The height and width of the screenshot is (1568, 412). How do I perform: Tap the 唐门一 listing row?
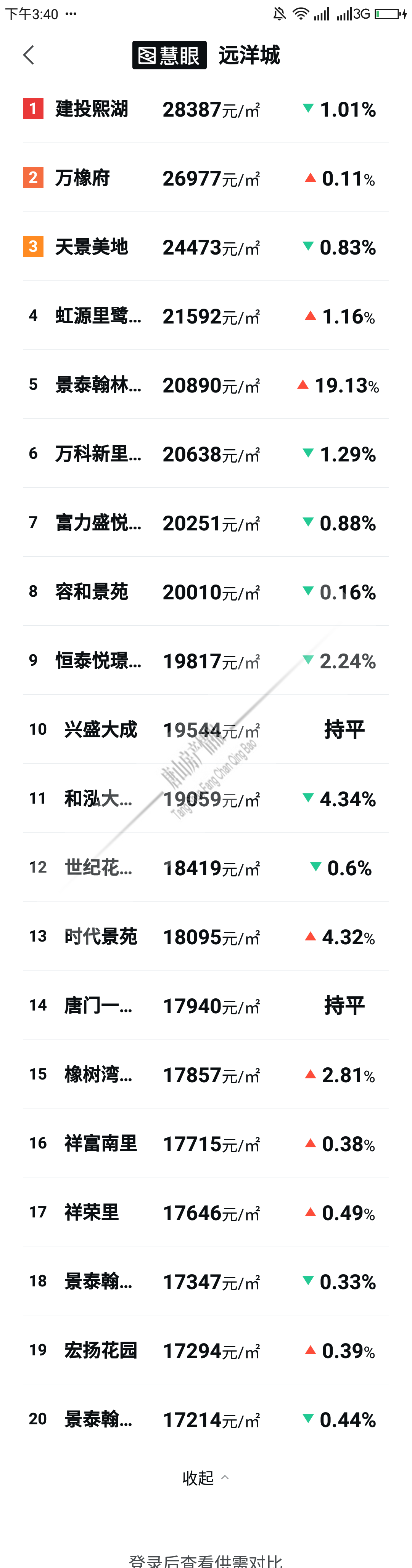pos(98,1005)
